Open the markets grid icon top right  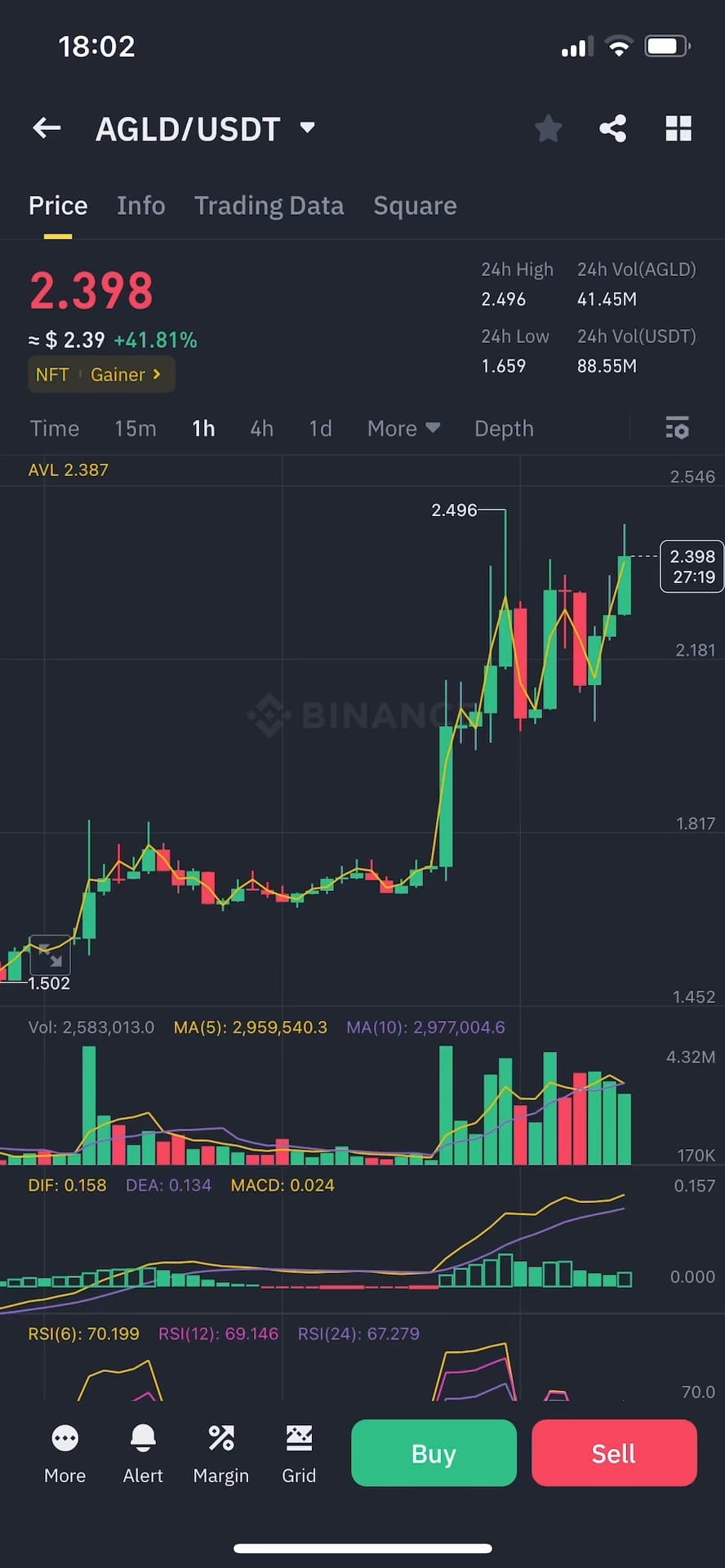[678, 128]
